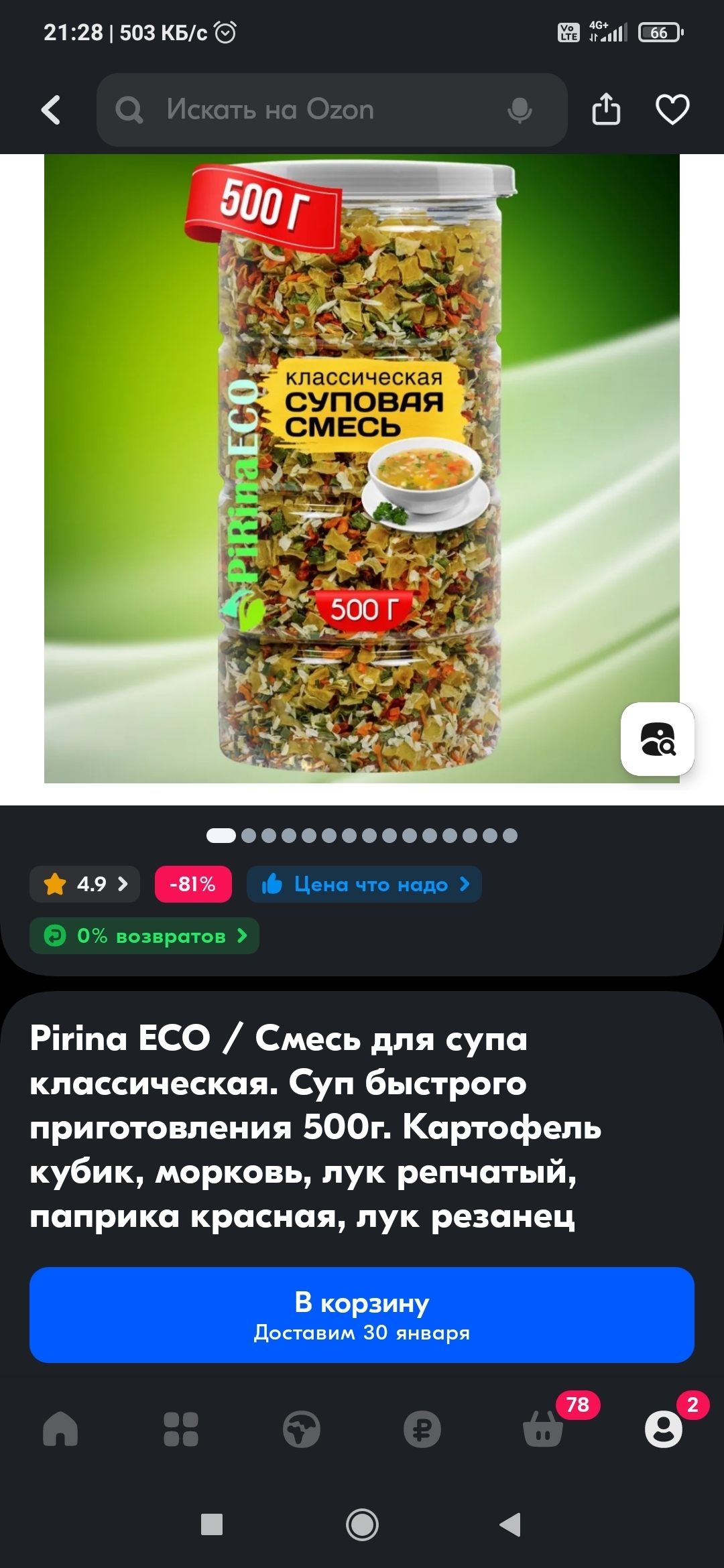This screenshot has height=1568, width=724.
Task: Tap the system home button
Action: (x=362, y=1525)
